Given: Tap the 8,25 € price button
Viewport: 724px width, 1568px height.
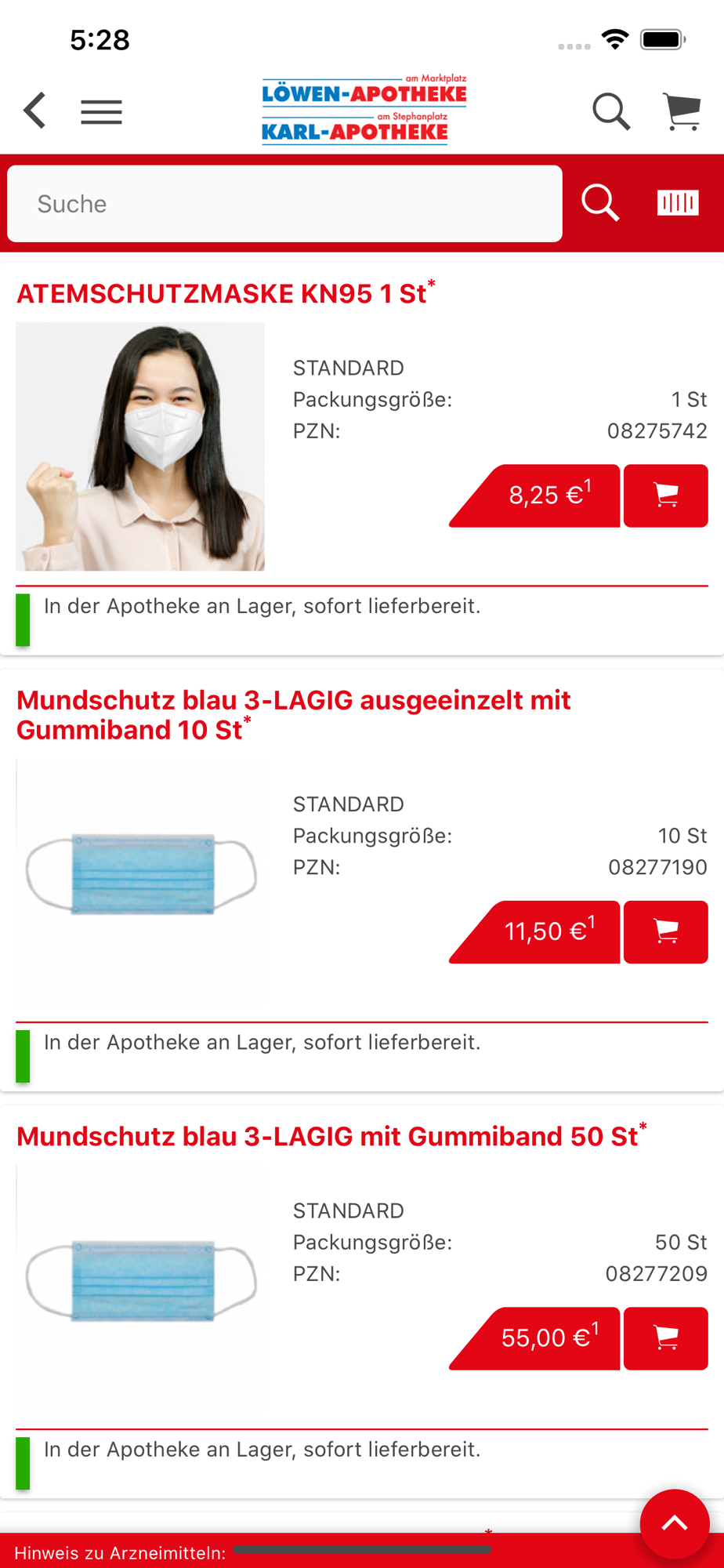Looking at the screenshot, I should [545, 495].
